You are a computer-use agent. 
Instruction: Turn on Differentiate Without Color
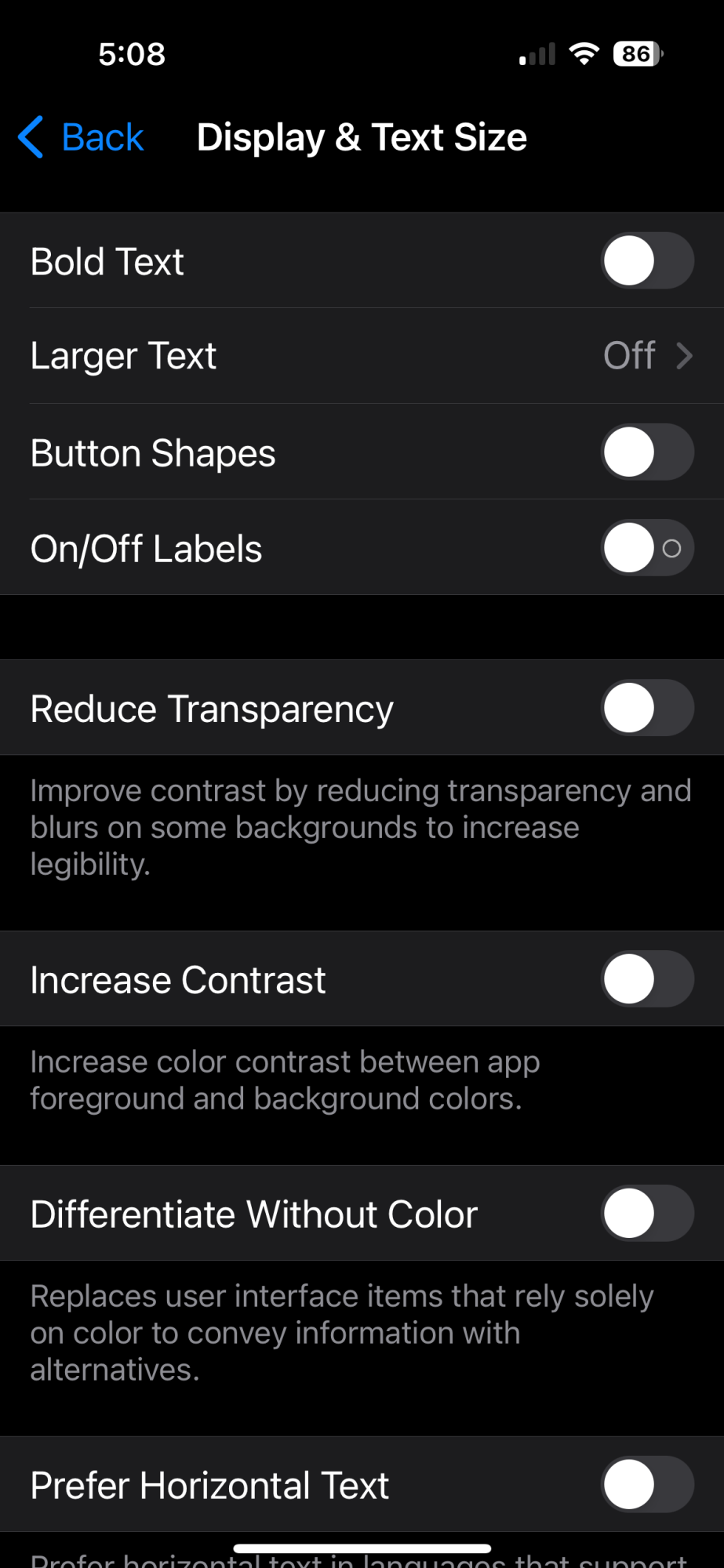(647, 1214)
